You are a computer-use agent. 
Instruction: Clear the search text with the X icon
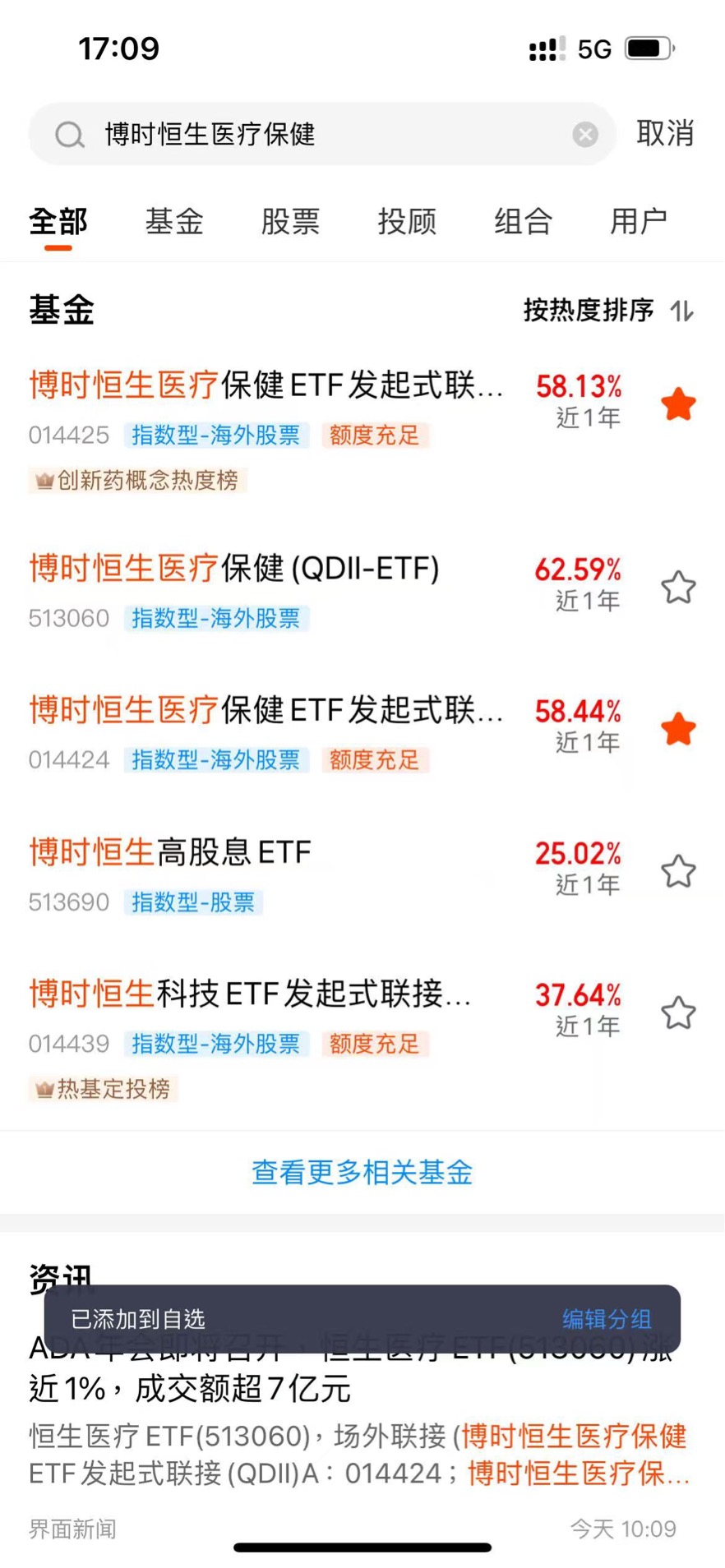tap(585, 134)
